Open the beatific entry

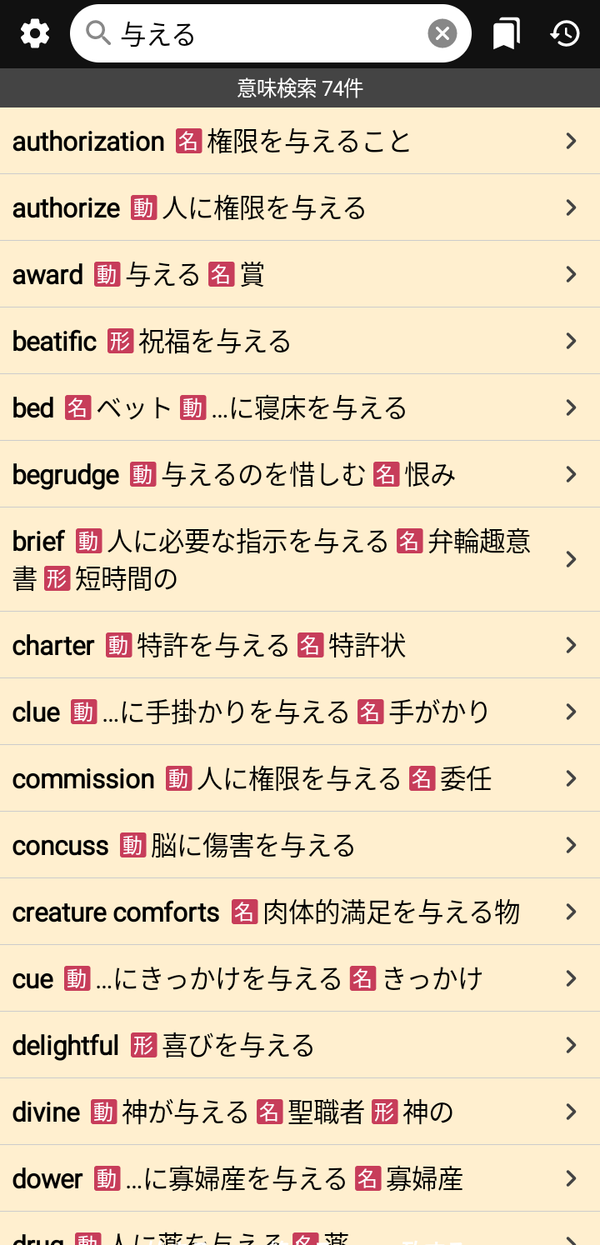click(x=300, y=341)
